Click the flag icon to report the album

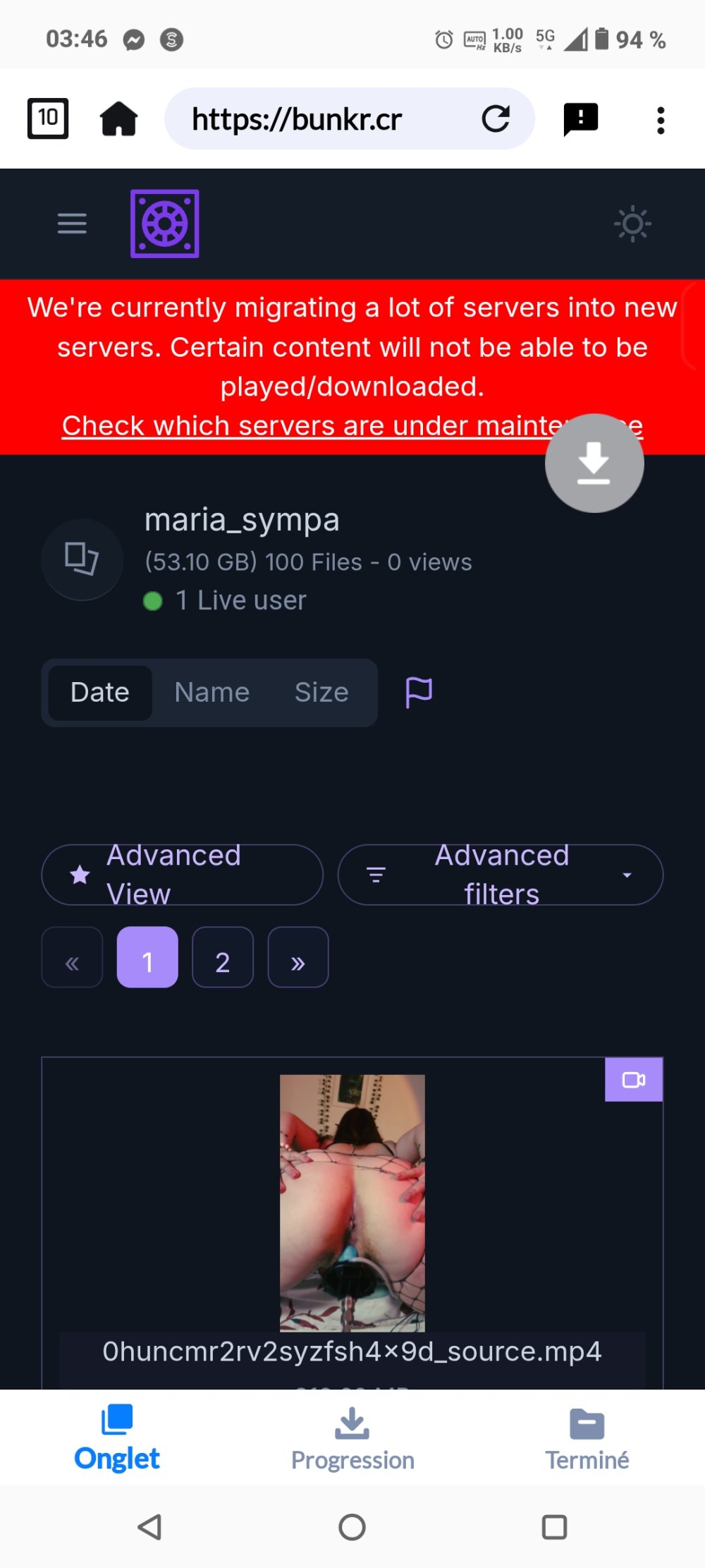[419, 692]
